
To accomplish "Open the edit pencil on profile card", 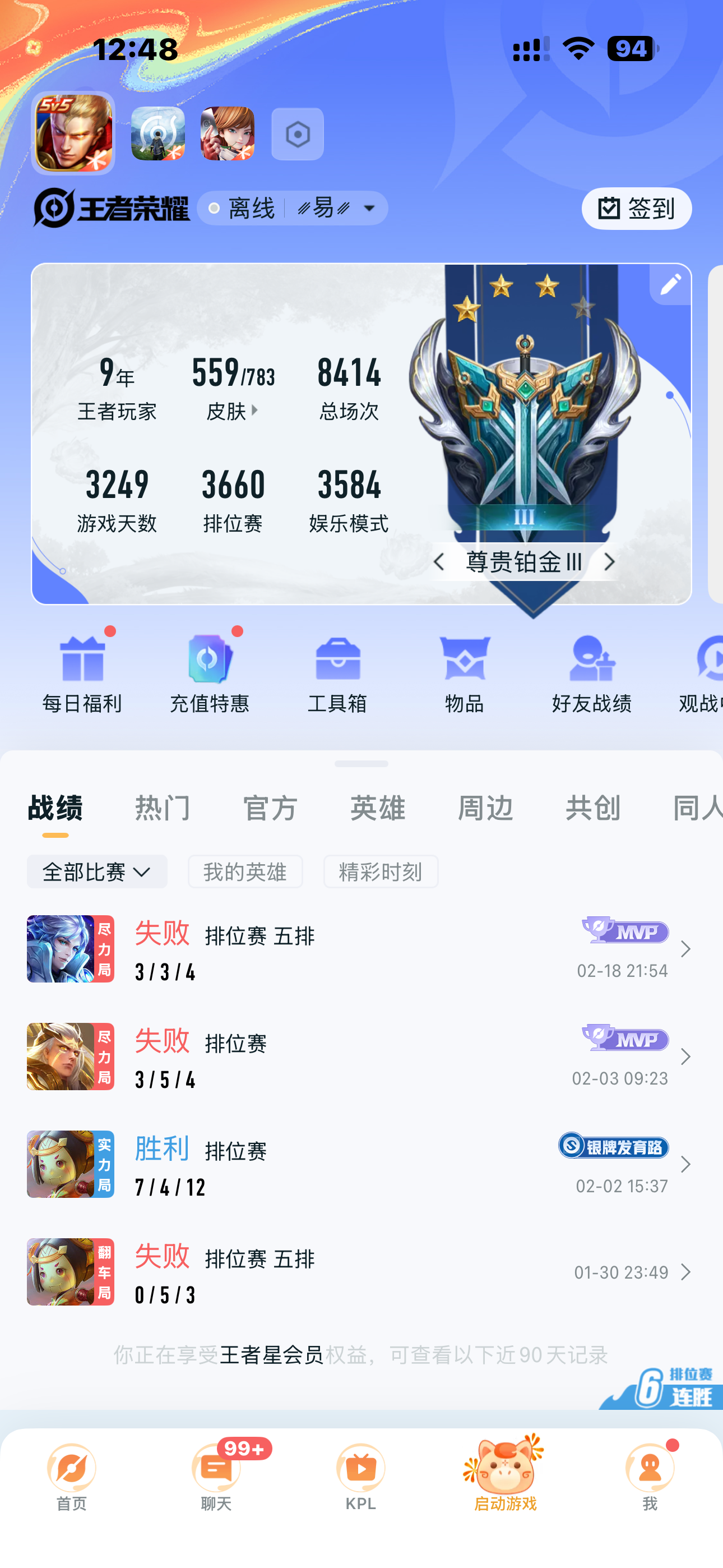I will click(670, 284).
